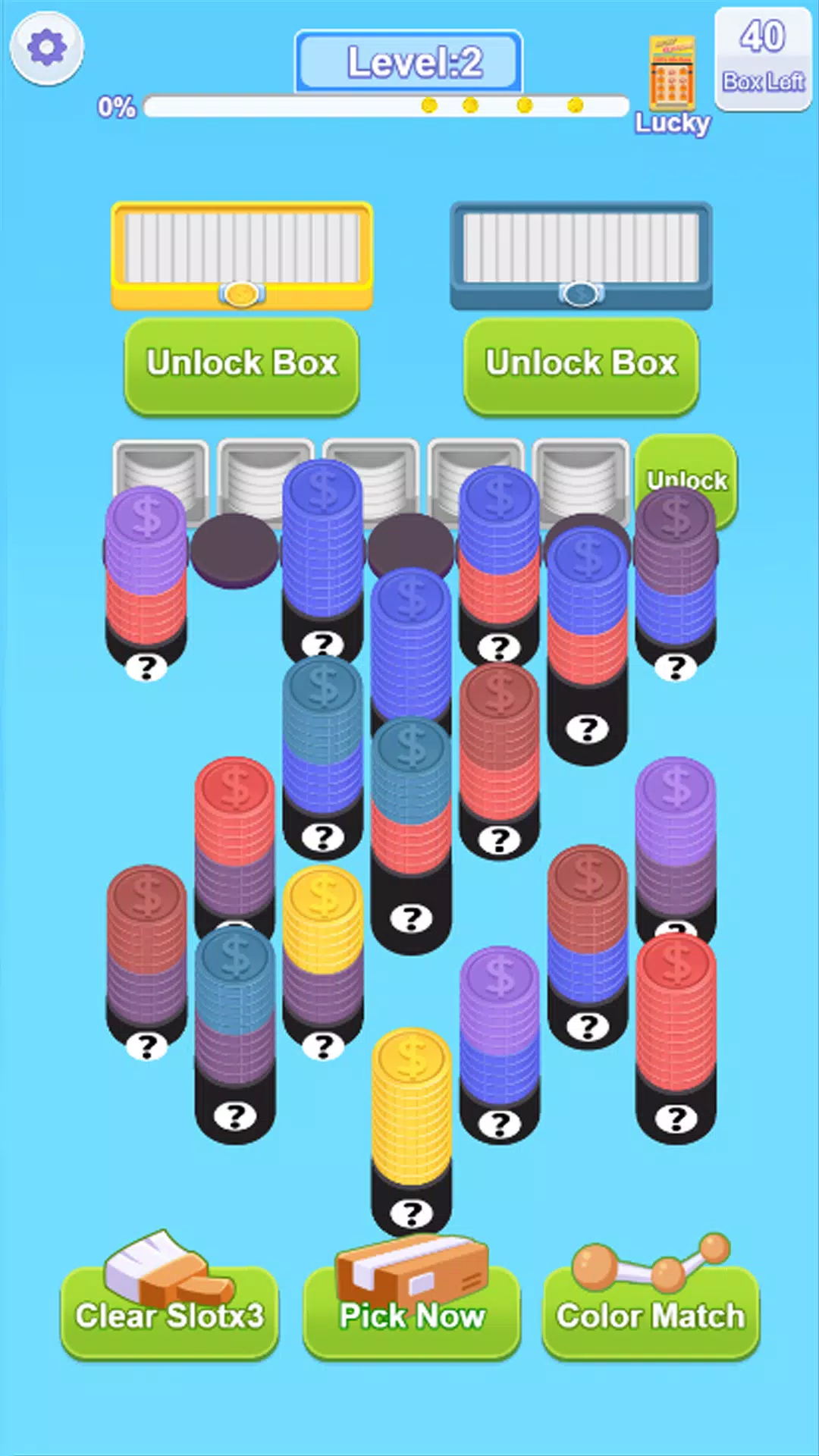Pick the all-yellow coin stack

412,1130
